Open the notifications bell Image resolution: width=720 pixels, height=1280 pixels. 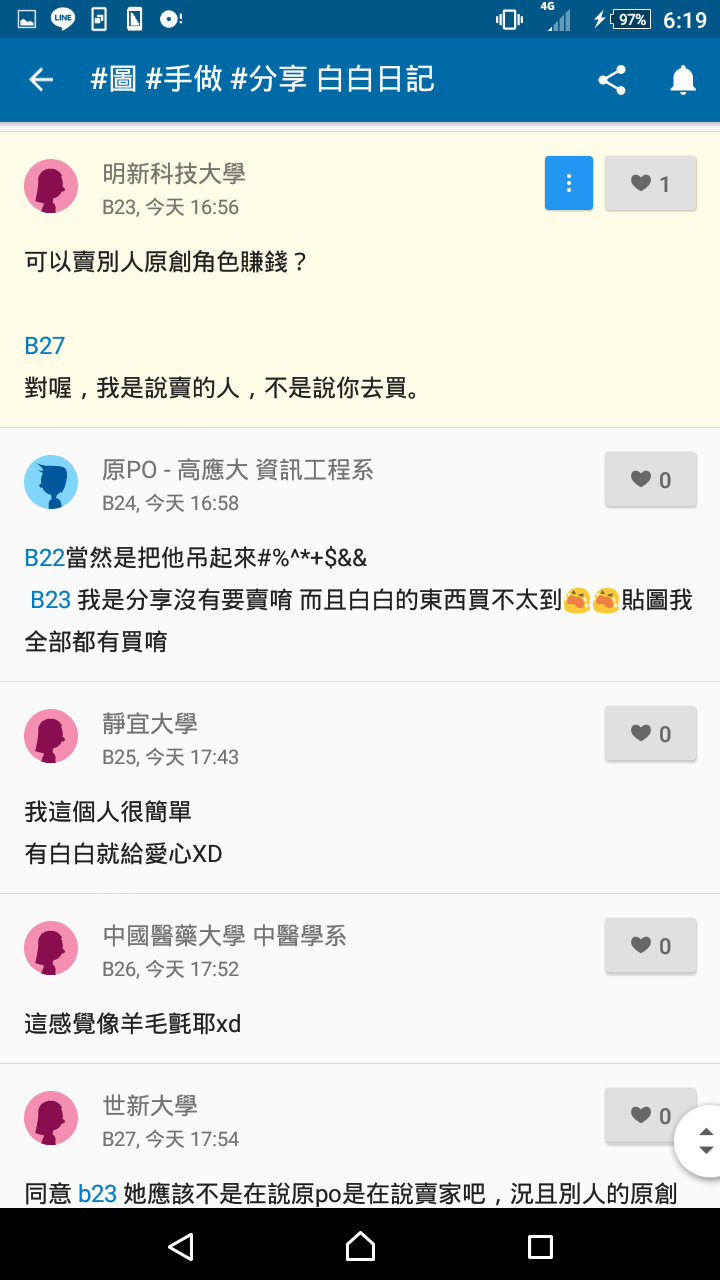point(683,80)
